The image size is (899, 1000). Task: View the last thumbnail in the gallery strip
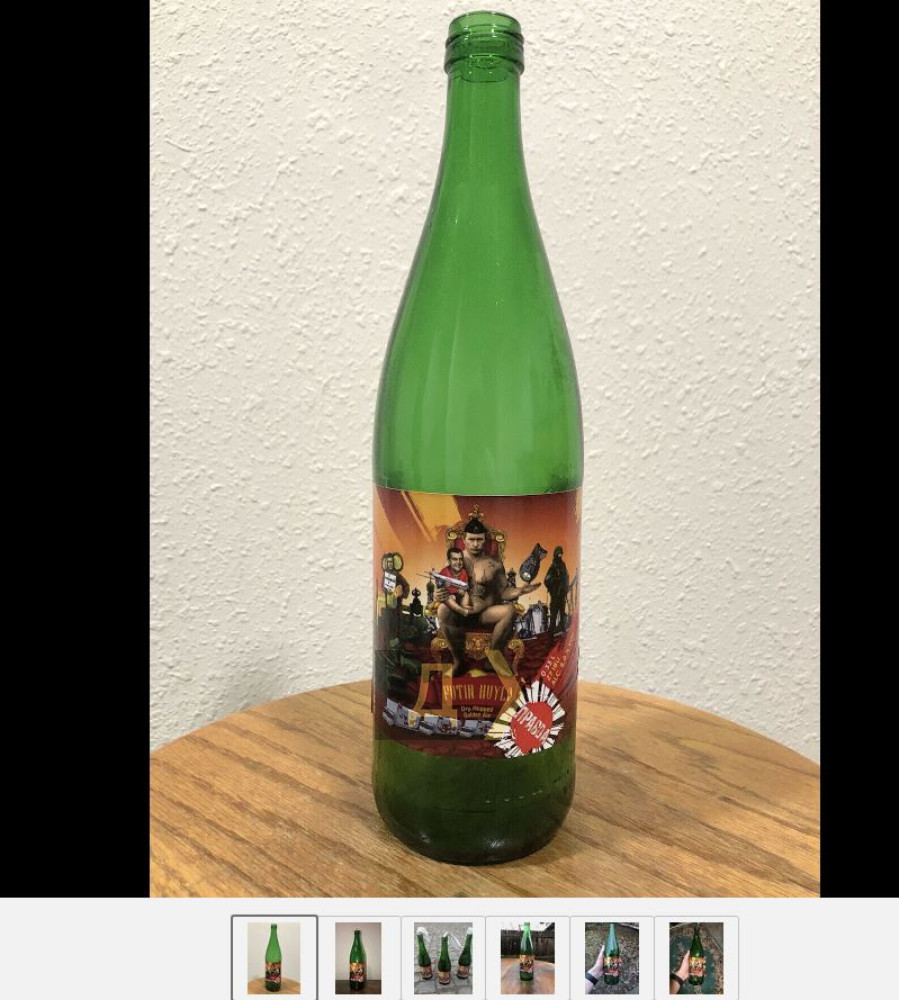pos(696,957)
